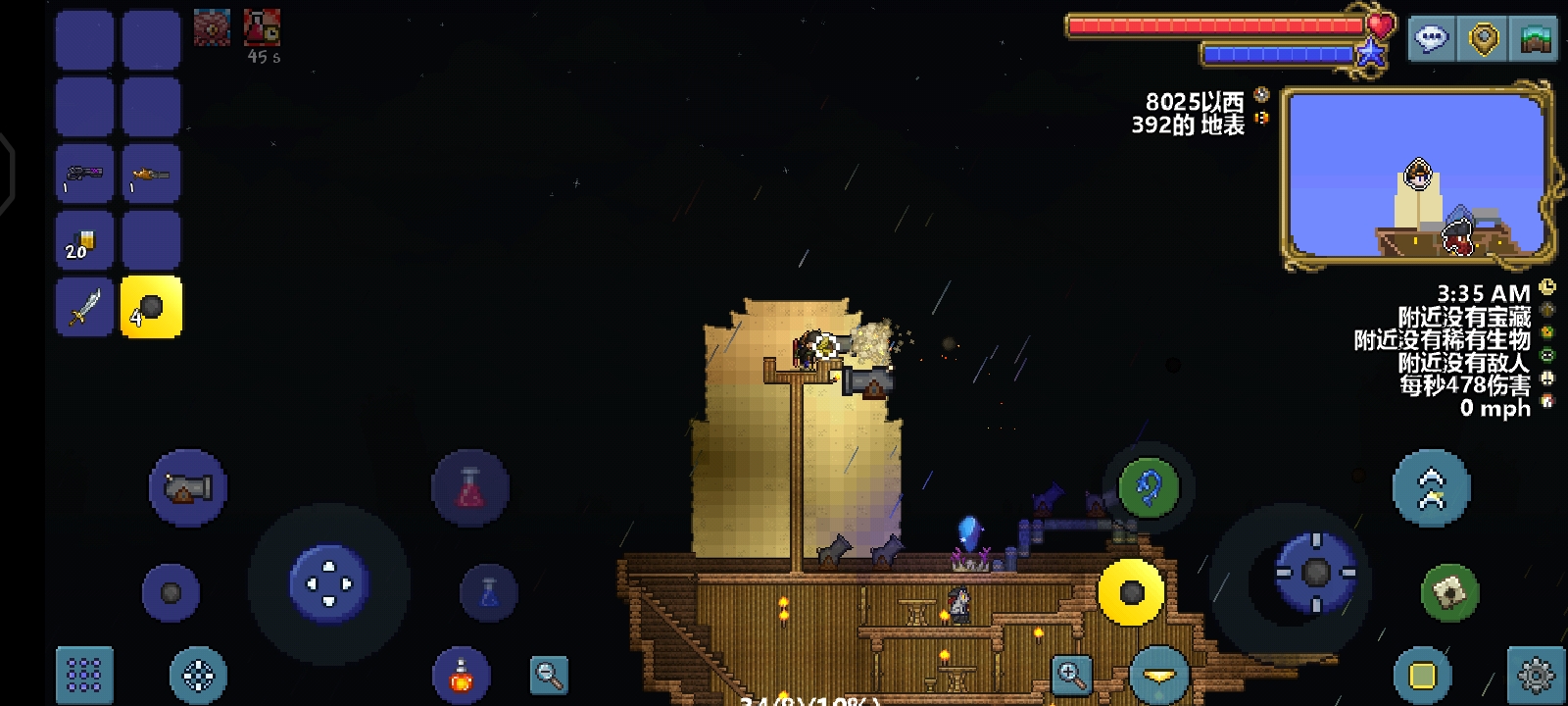Select the cannonball hotbar slot
Viewport: 1568px width, 706px height.
[x=151, y=308]
